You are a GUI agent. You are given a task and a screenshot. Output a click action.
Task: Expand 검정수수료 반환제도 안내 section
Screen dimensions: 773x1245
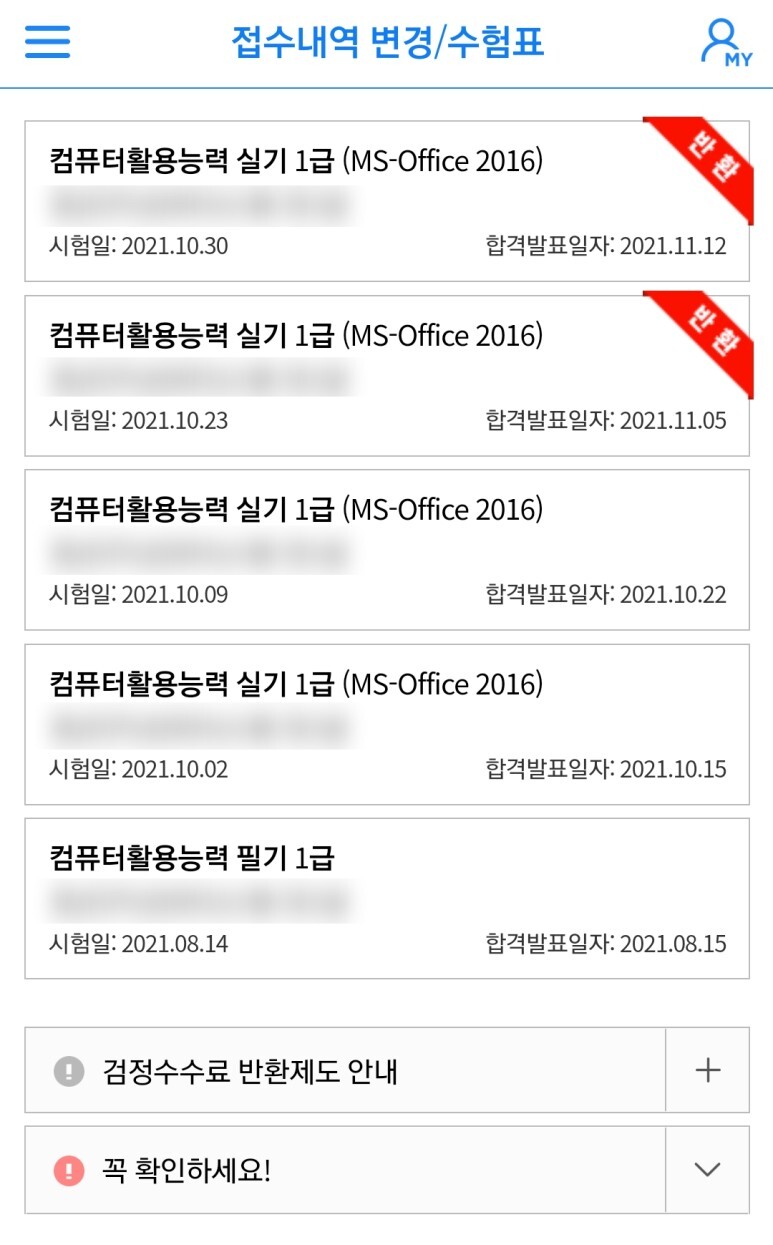click(387, 1070)
